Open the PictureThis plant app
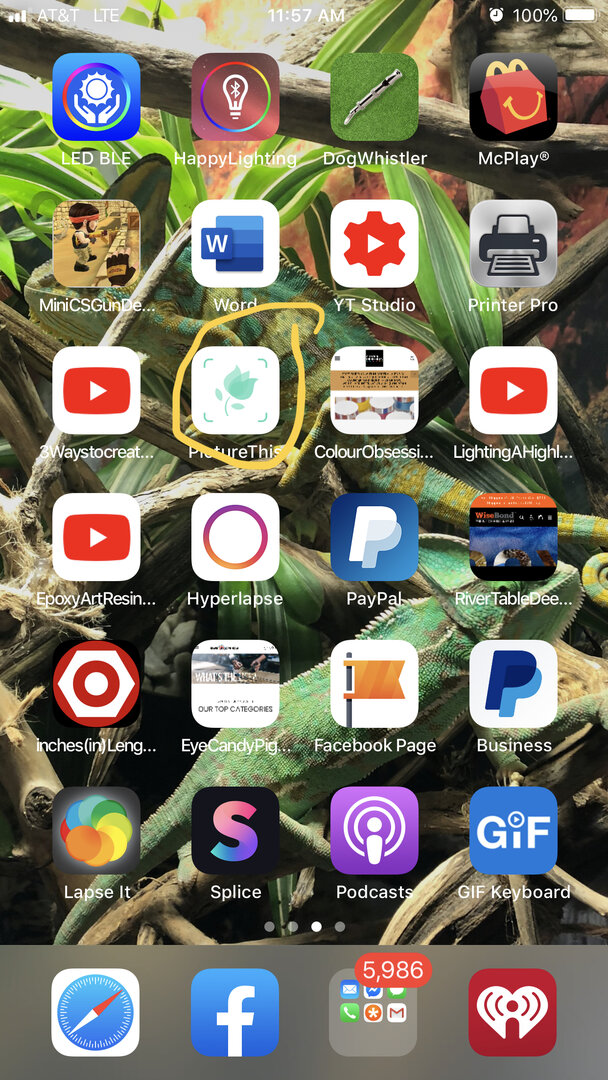 pos(235,391)
